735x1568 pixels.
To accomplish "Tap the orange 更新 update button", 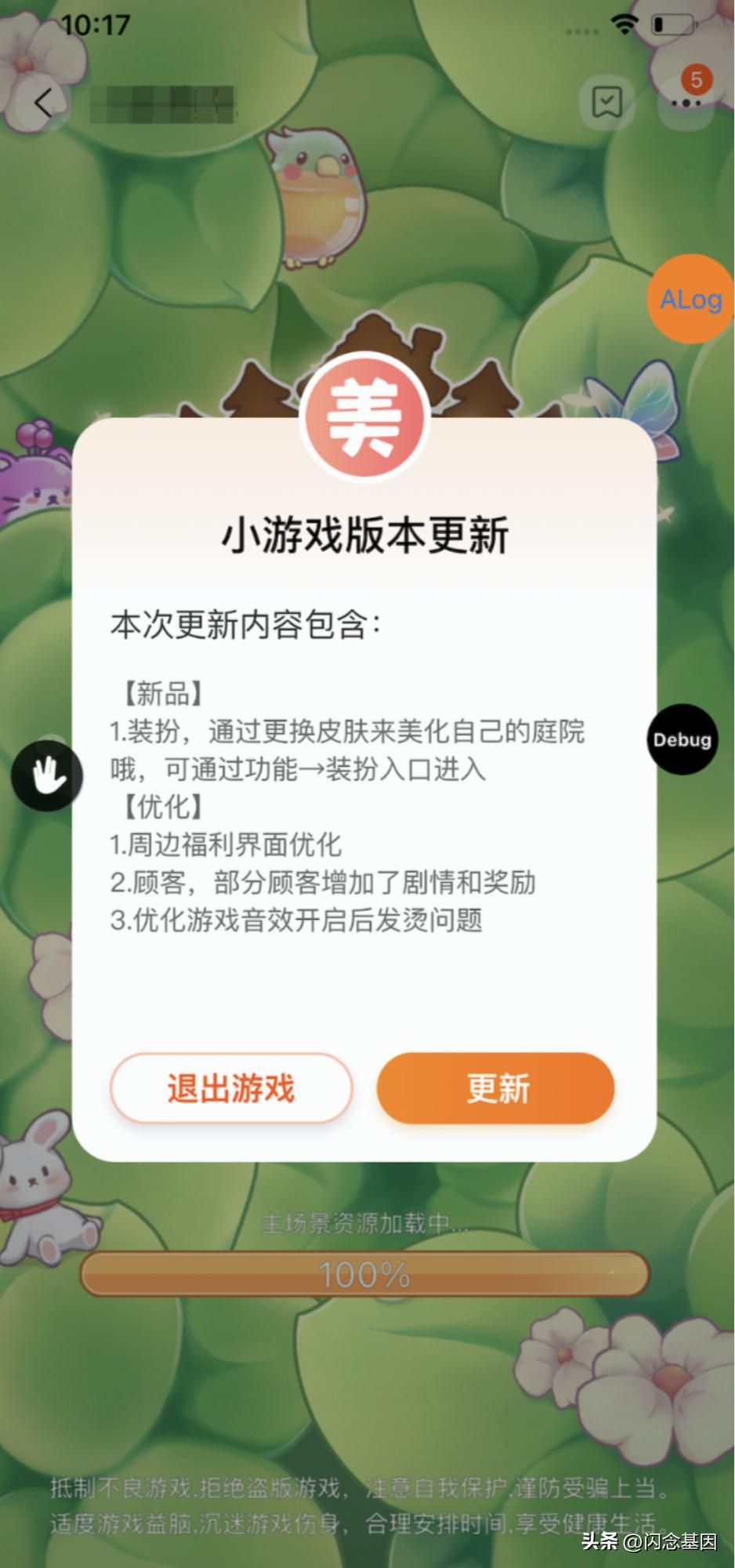I will tap(496, 1088).
